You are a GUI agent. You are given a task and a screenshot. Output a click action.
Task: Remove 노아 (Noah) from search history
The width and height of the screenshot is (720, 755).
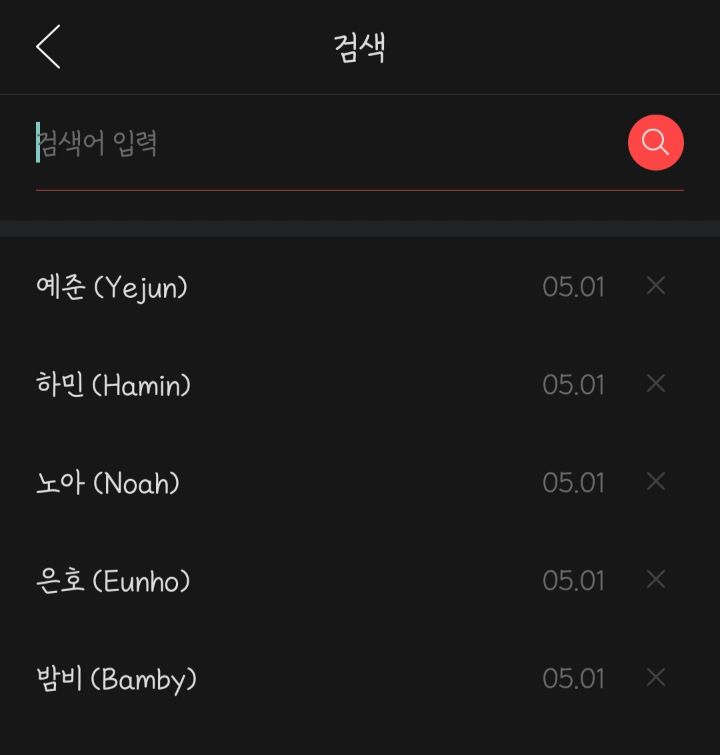(x=656, y=482)
